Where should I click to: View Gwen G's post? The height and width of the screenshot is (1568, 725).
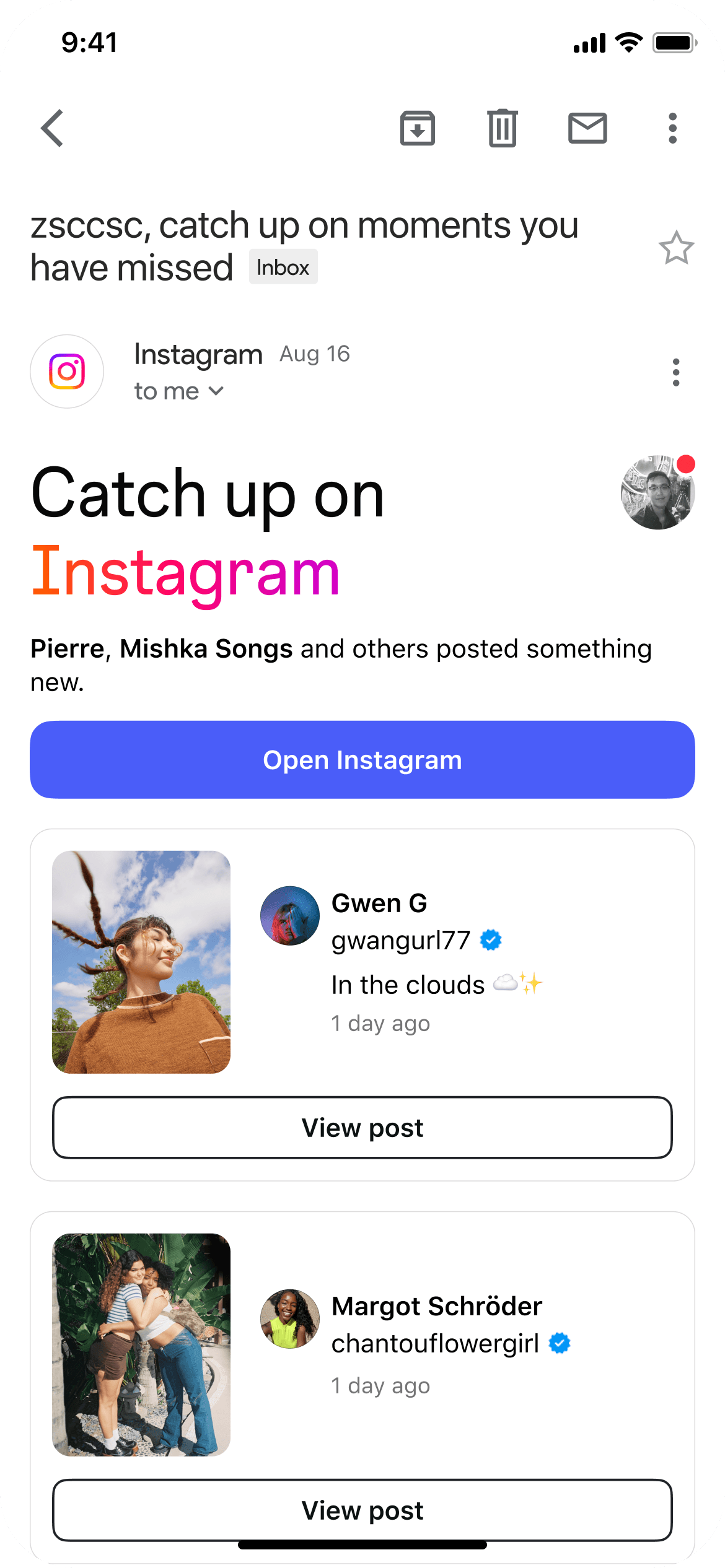pos(362,1128)
